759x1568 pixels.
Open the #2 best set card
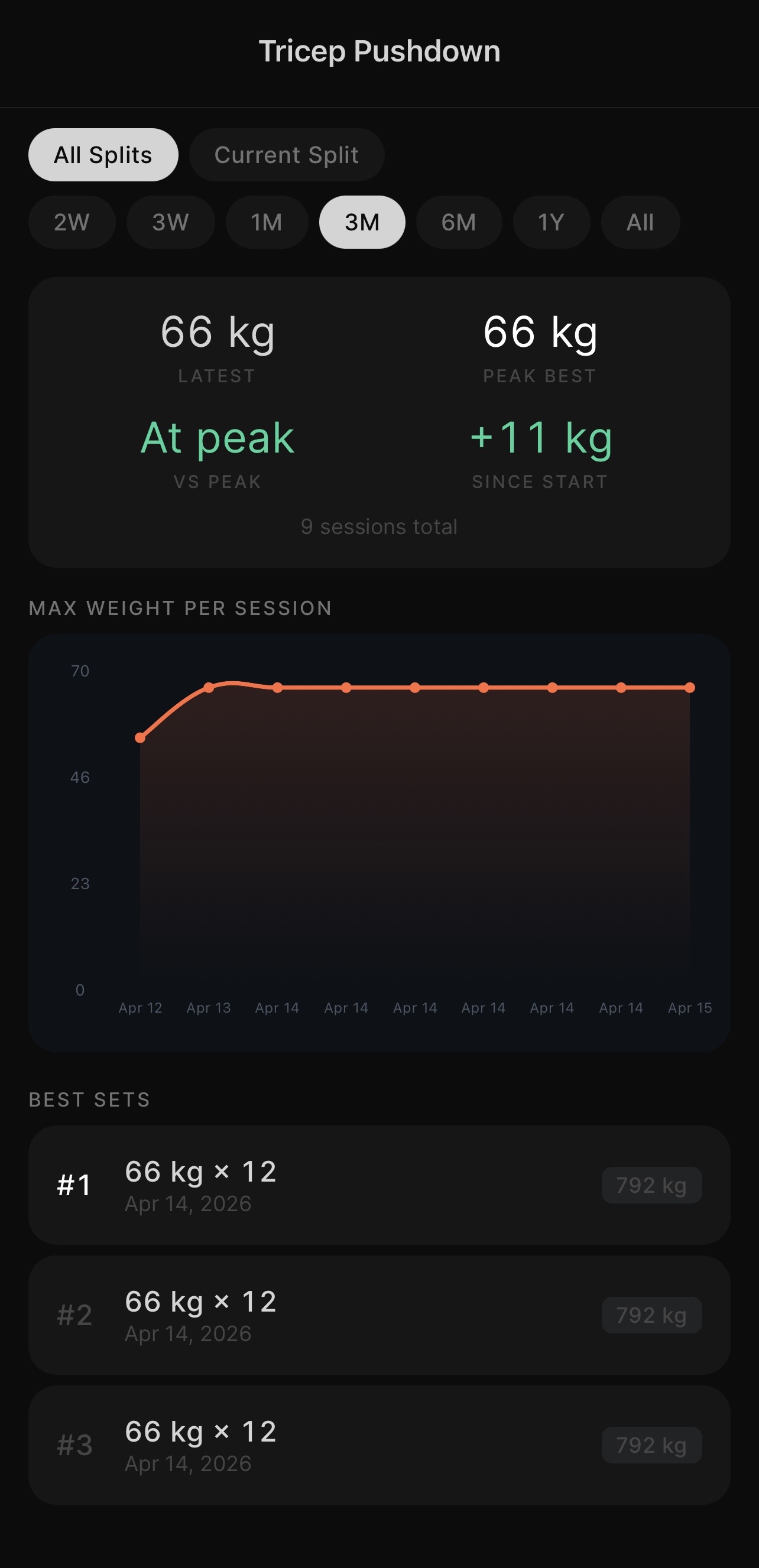[379, 1315]
